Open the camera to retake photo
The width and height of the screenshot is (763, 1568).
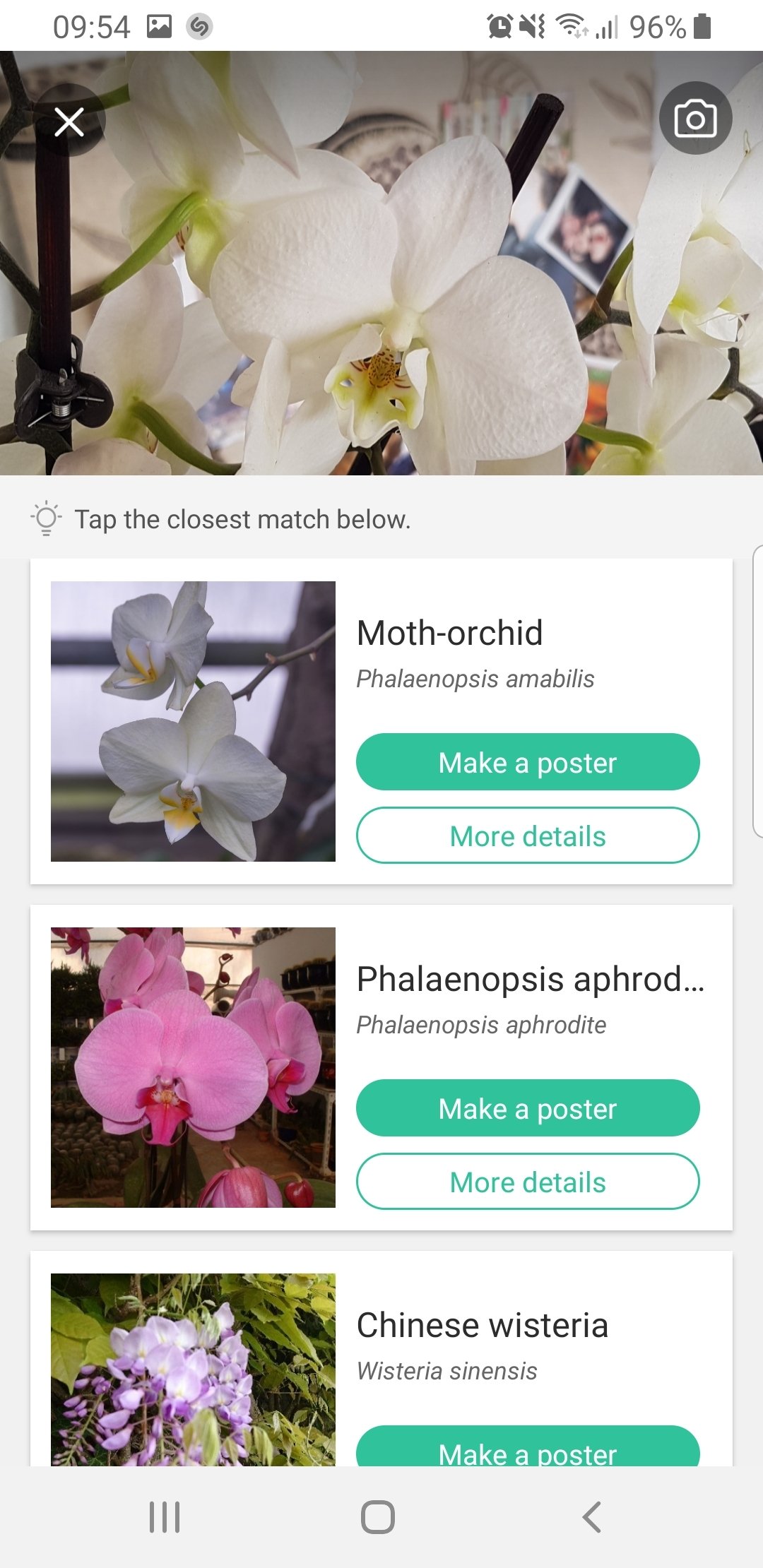(x=695, y=118)
